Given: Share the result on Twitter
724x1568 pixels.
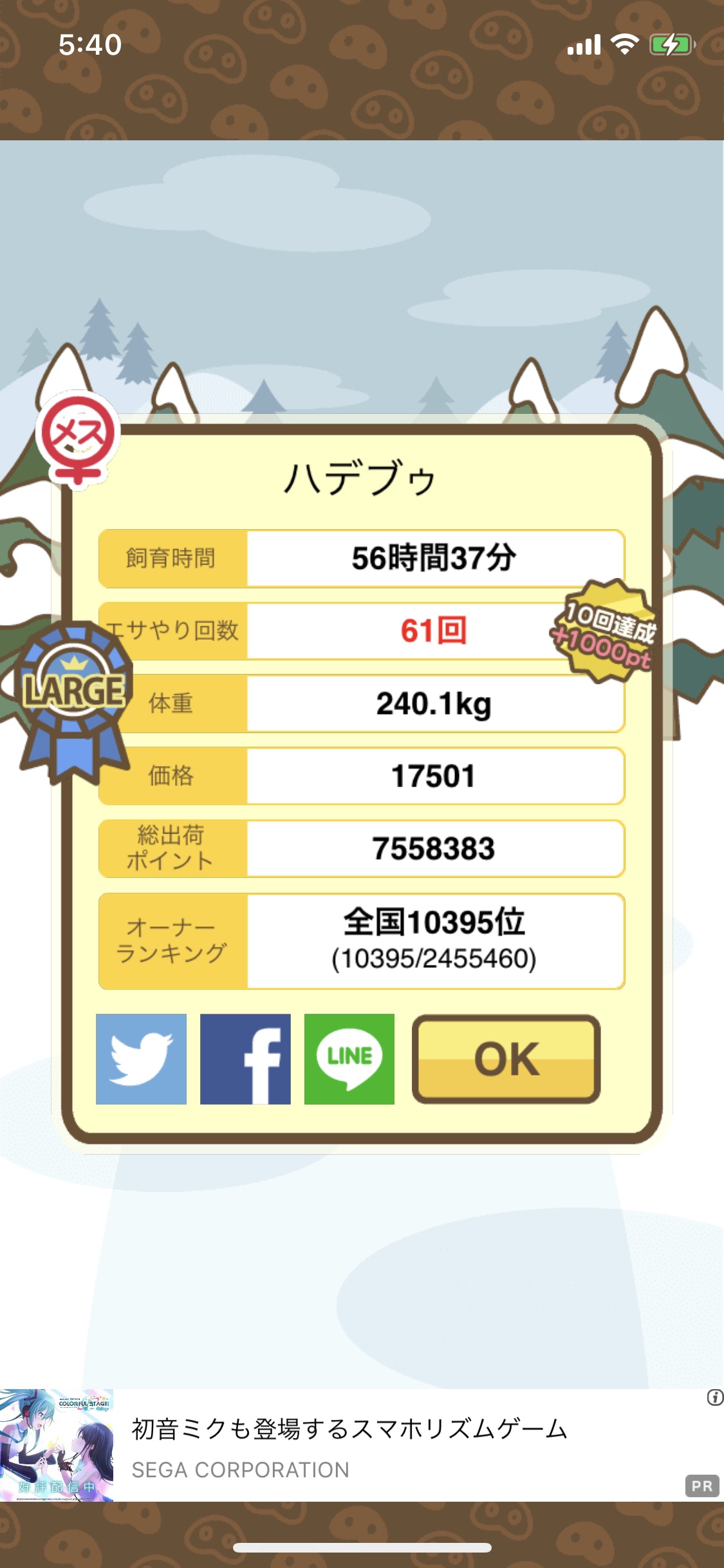Looking at the screenshot, I should click(141, 1059).
